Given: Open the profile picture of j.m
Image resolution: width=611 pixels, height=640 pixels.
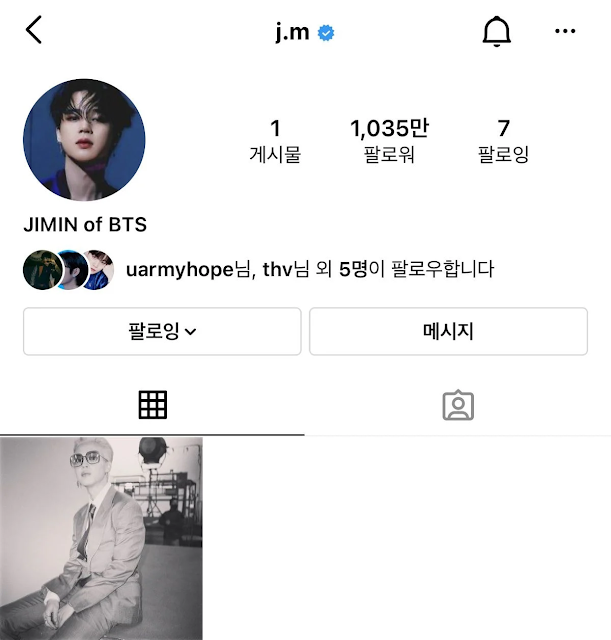Looking at the screenshot, I should click(x=84, y=141).
